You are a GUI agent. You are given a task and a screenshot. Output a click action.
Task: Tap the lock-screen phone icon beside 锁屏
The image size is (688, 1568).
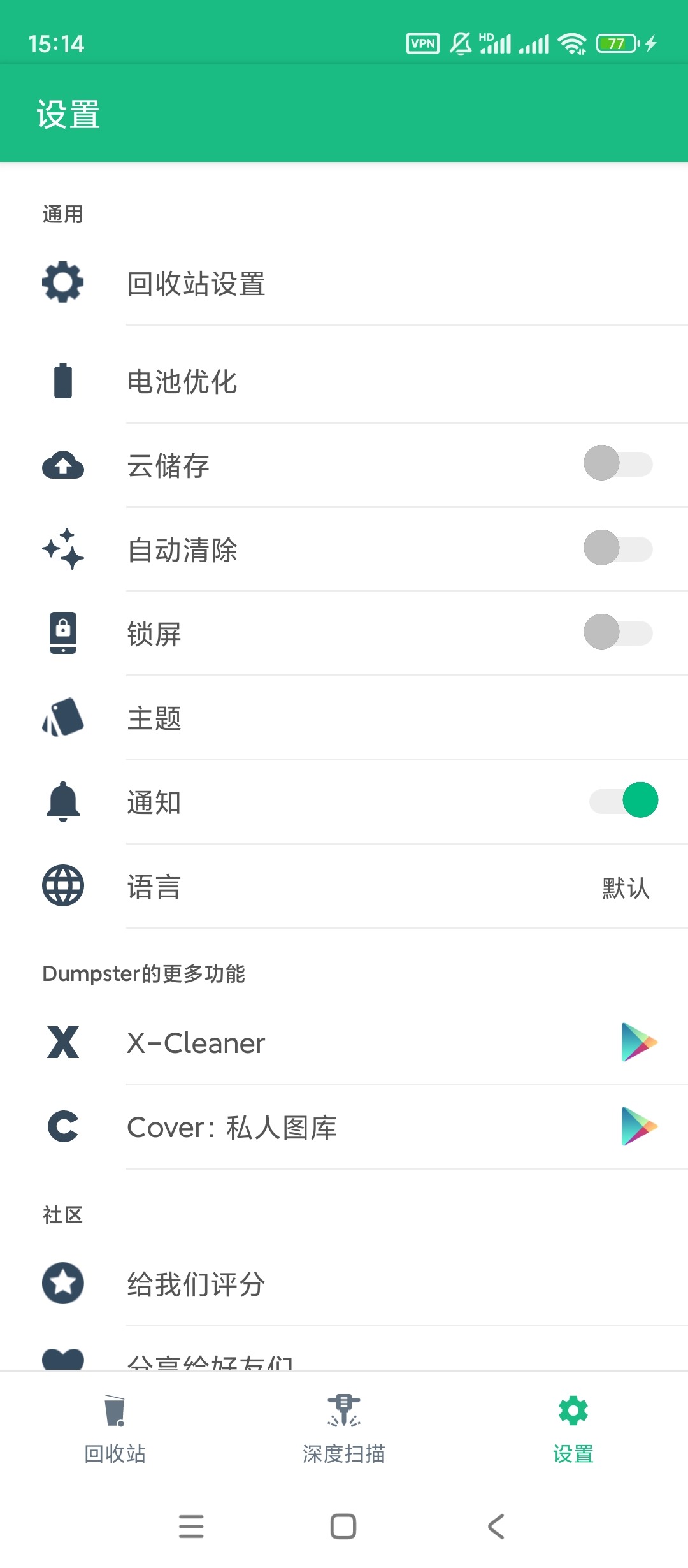pyautogui.click(x=62, y=634)
